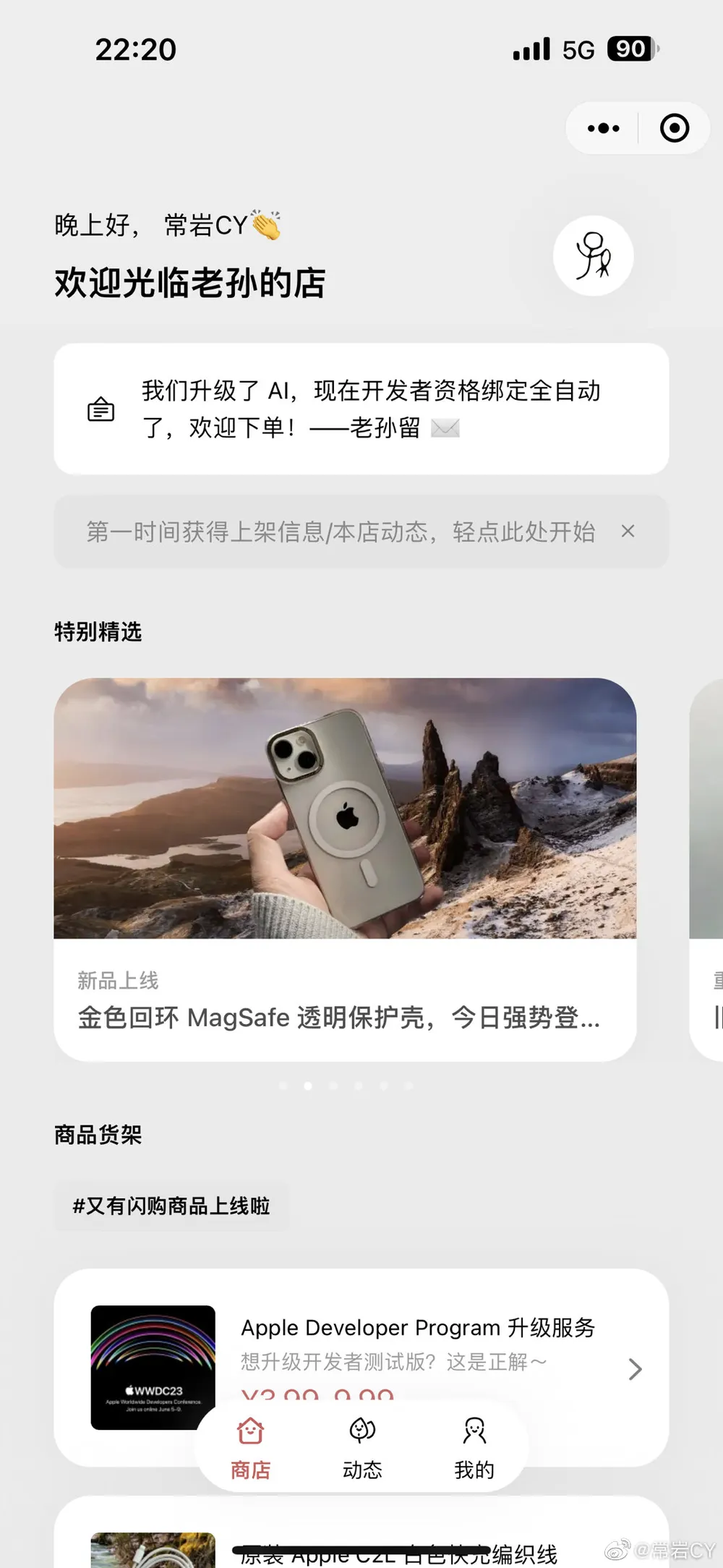Open the AI upgrade announcement from 老孙
Image resolution: width=723 pixels, height=1568 pixels.
pyautogui.click(x=361, y=409)
